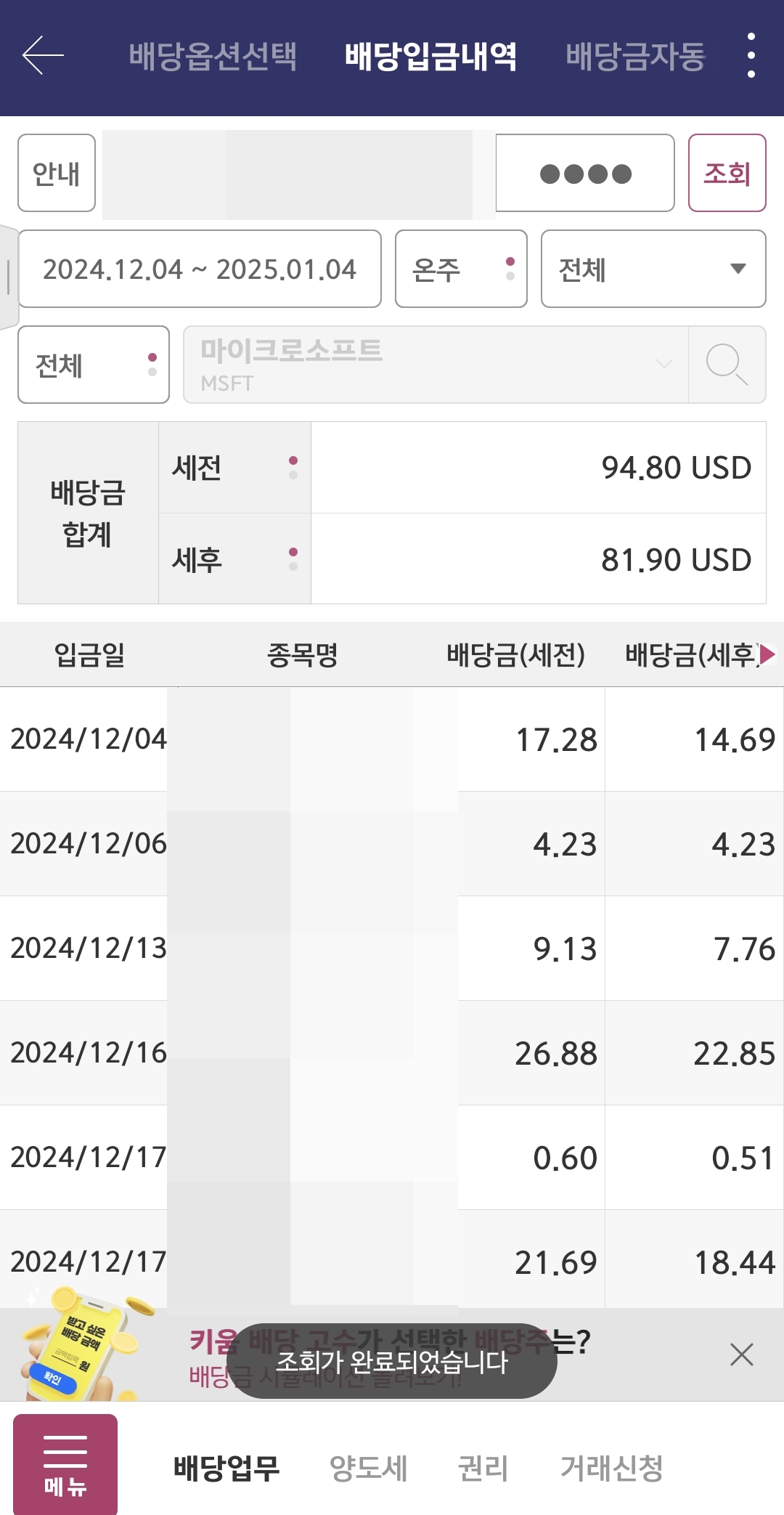Tap the back arrow at top left
This screenshot has height=1515, width=784.
tap(45, 57)
